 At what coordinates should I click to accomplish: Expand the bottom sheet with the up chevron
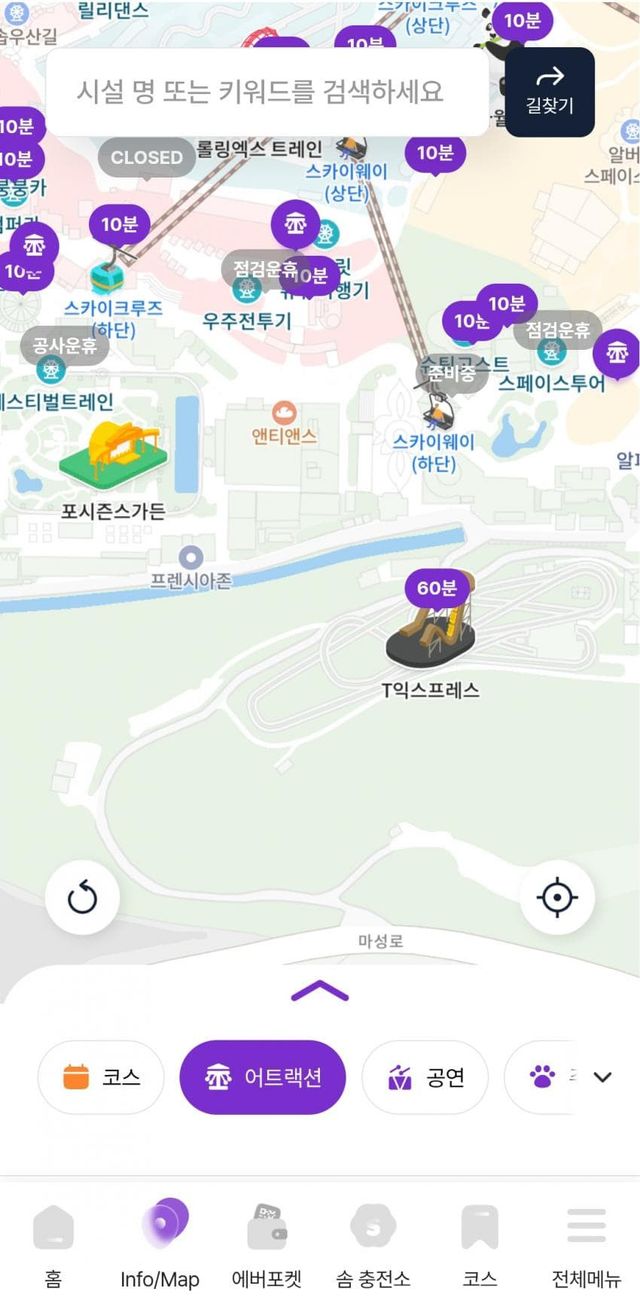[x=320, y=991]
